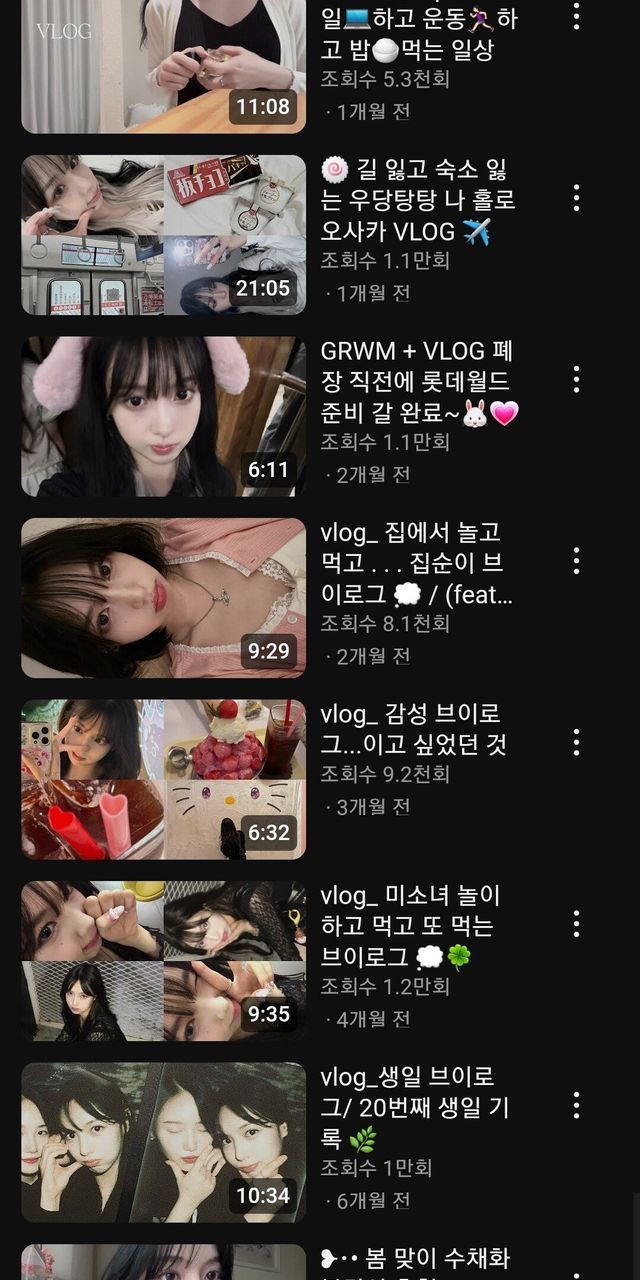
Task: Tap the overflow menu for 생일 브이로그
Action: coord(576,1105)
